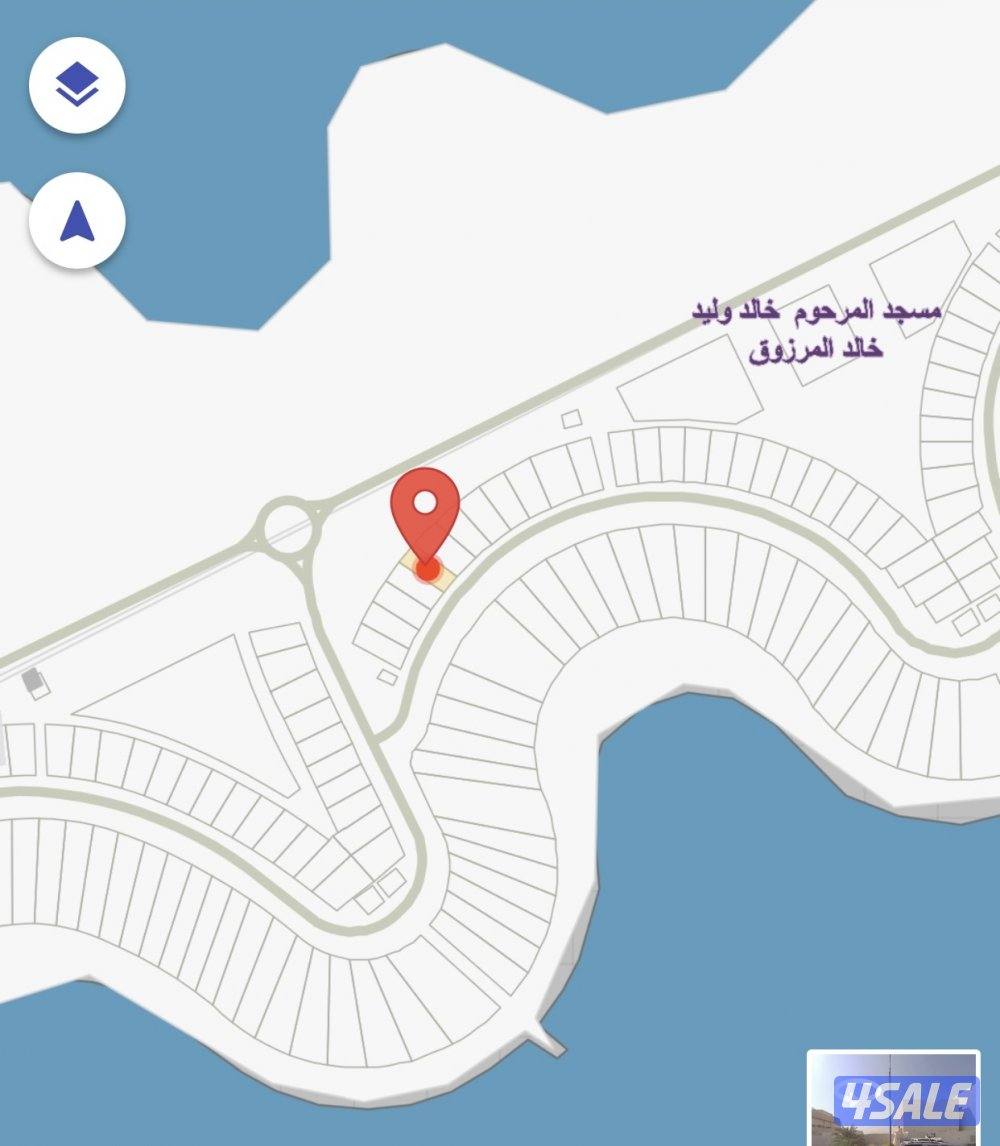Select the layers diamond icon in white circle

point(75,85)
